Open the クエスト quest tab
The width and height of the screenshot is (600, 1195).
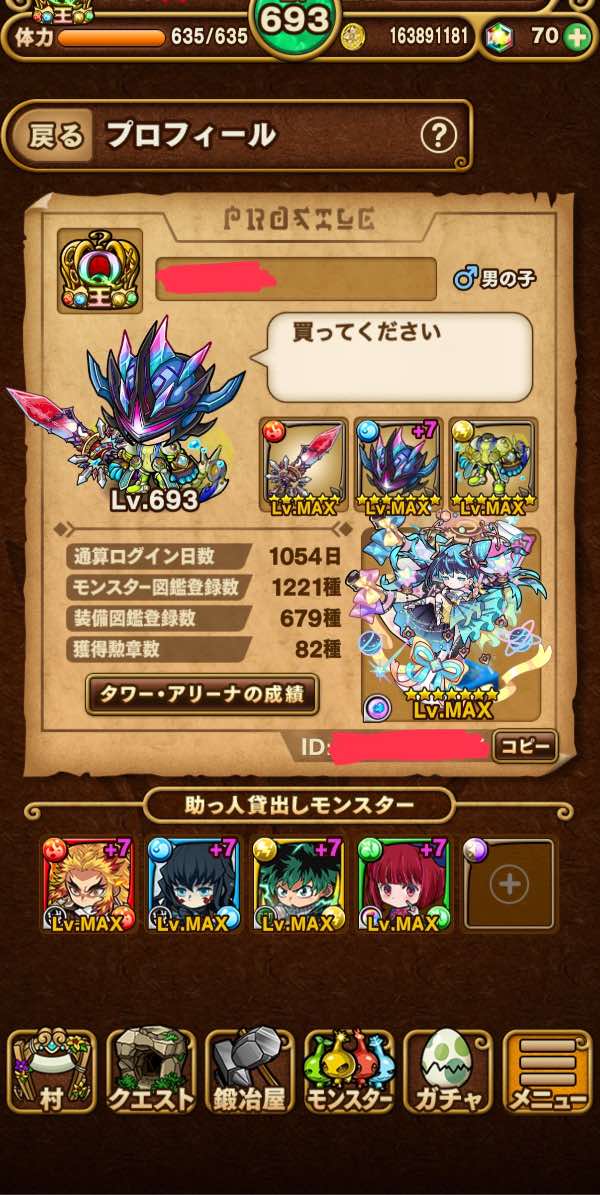(x=150, y=1071)
